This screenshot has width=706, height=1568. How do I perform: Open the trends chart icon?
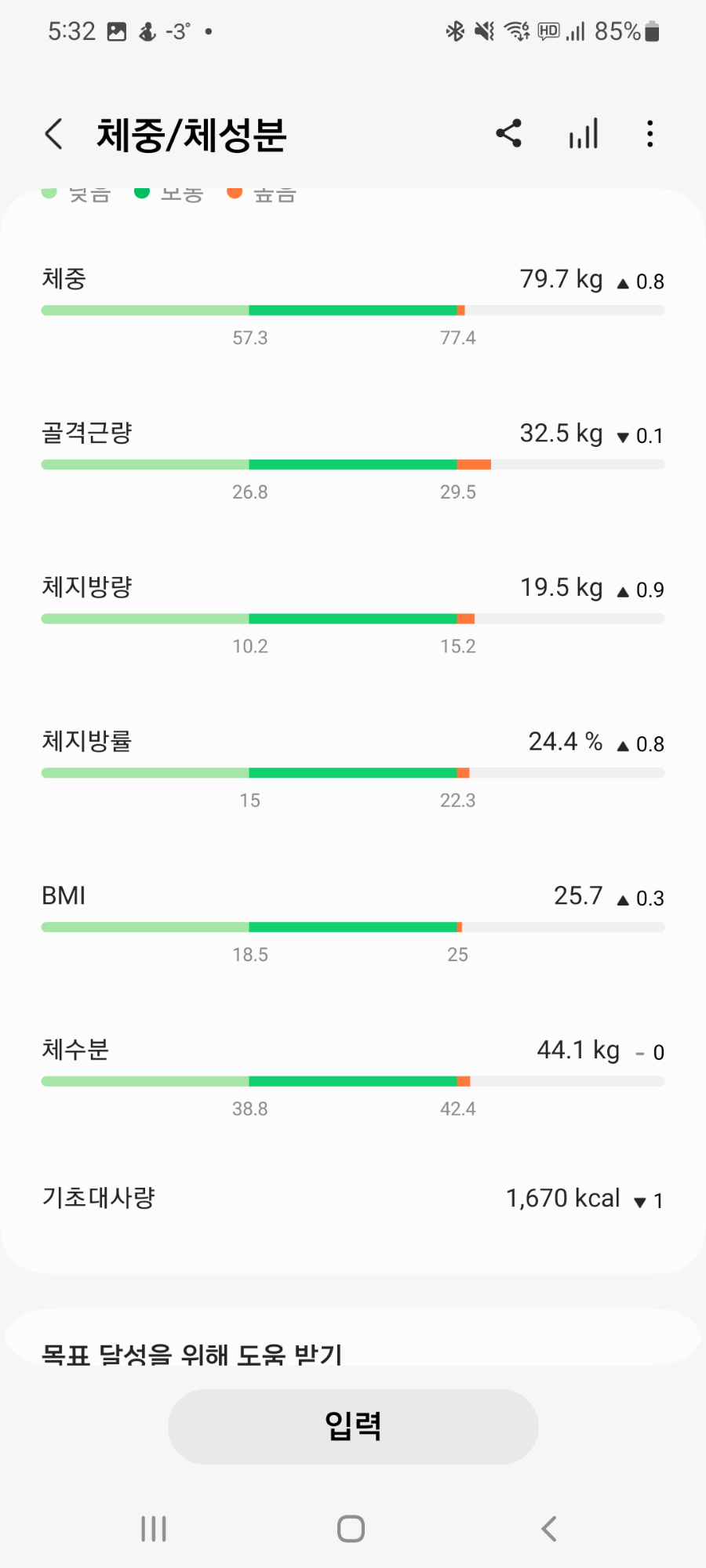[x=583, y=133]
